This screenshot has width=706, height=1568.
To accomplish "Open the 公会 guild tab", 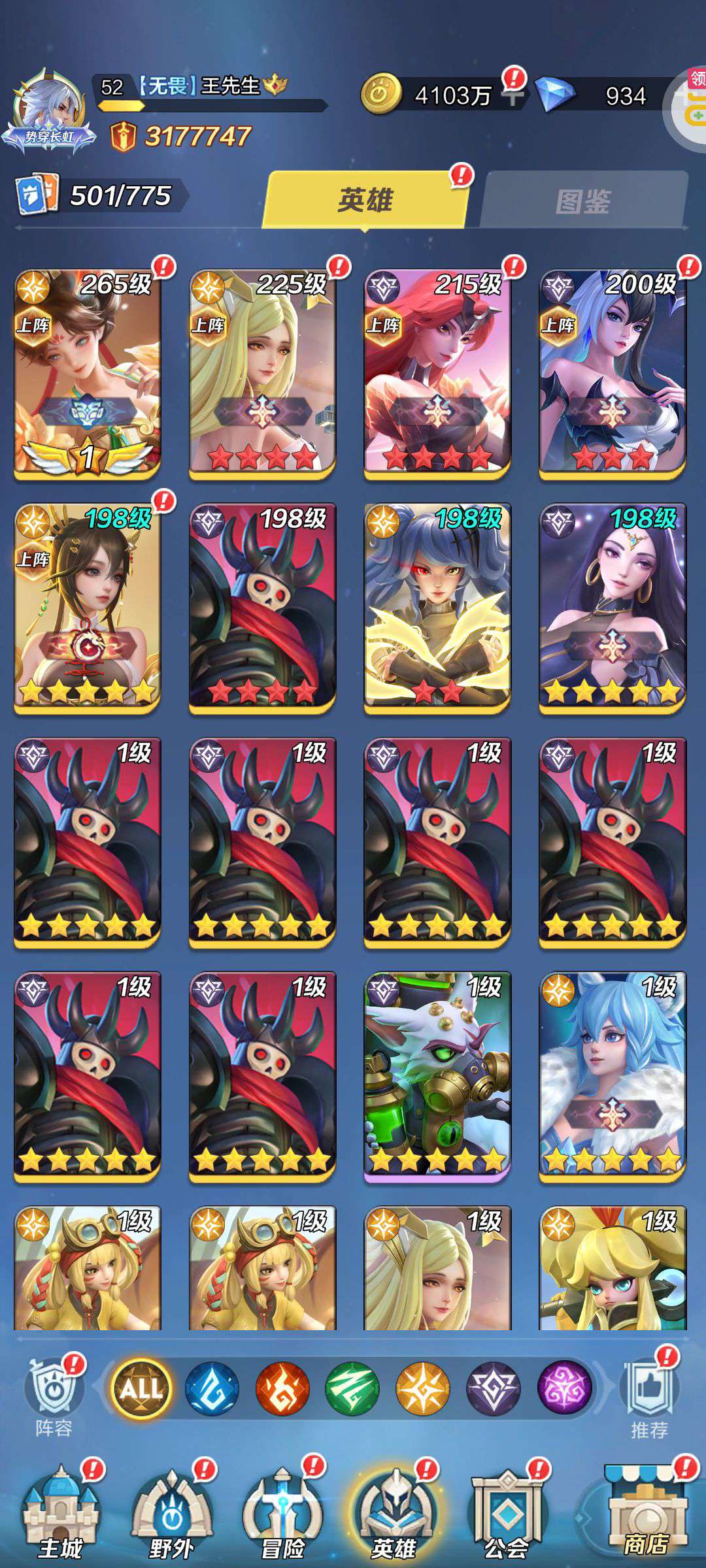I will point(507,1514).
